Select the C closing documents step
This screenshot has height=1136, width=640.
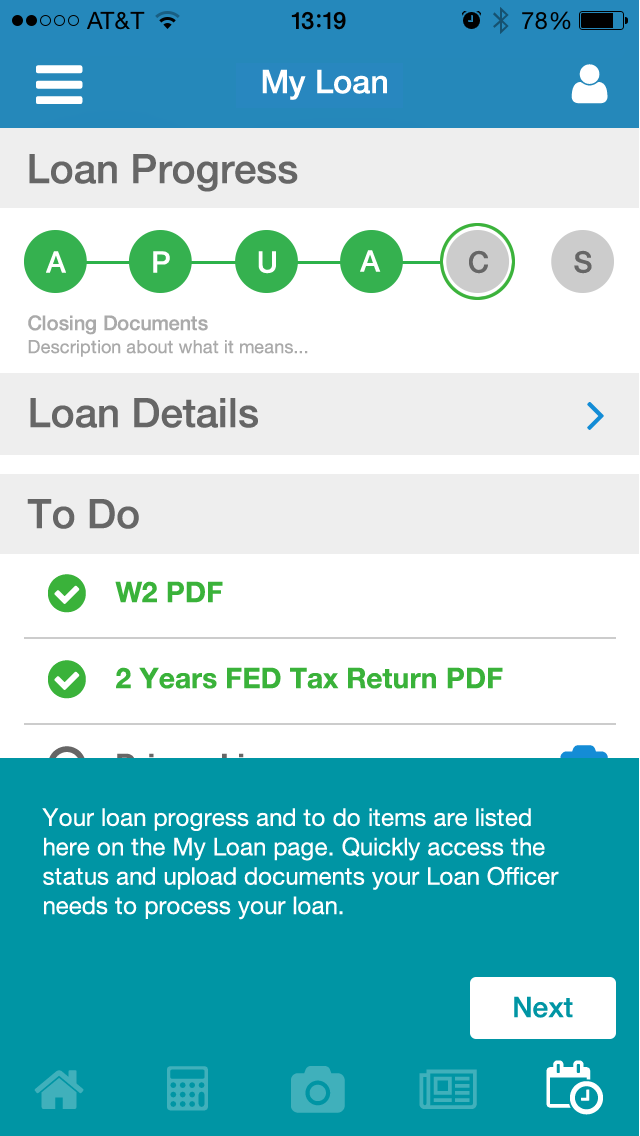click(478, 262)
